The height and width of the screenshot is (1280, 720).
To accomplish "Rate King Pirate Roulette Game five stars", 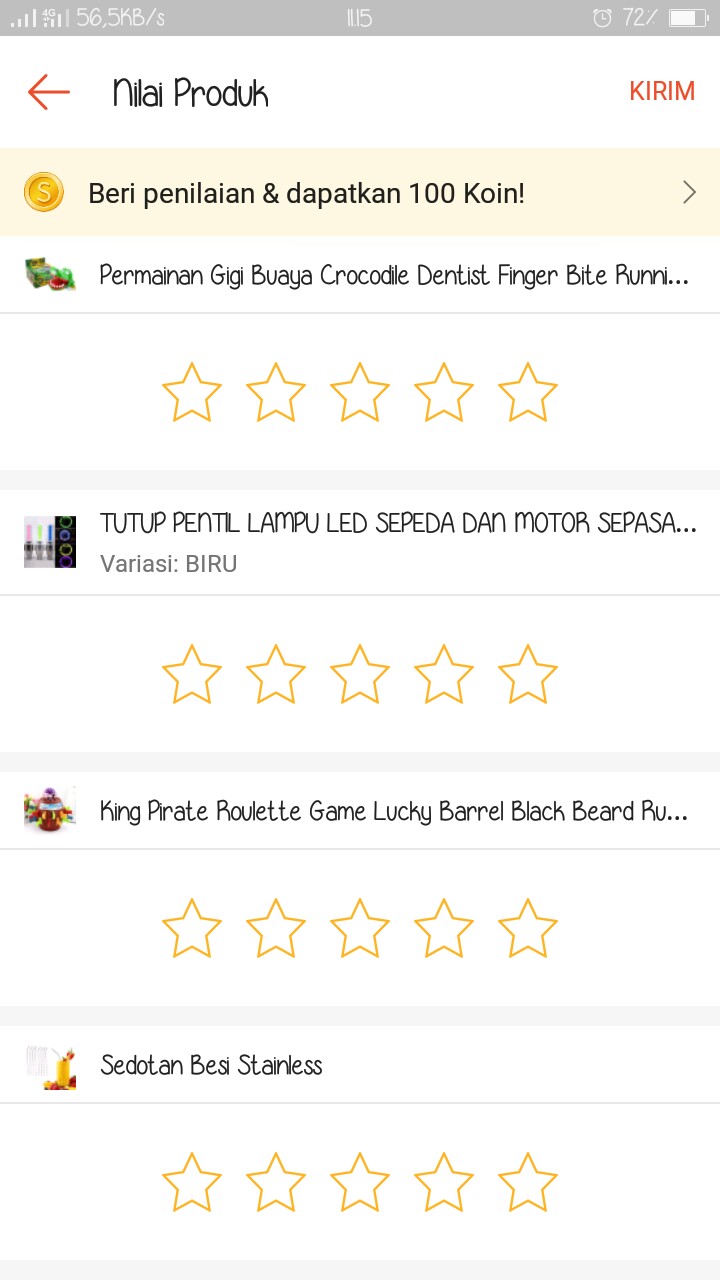I will click(527, 928).
